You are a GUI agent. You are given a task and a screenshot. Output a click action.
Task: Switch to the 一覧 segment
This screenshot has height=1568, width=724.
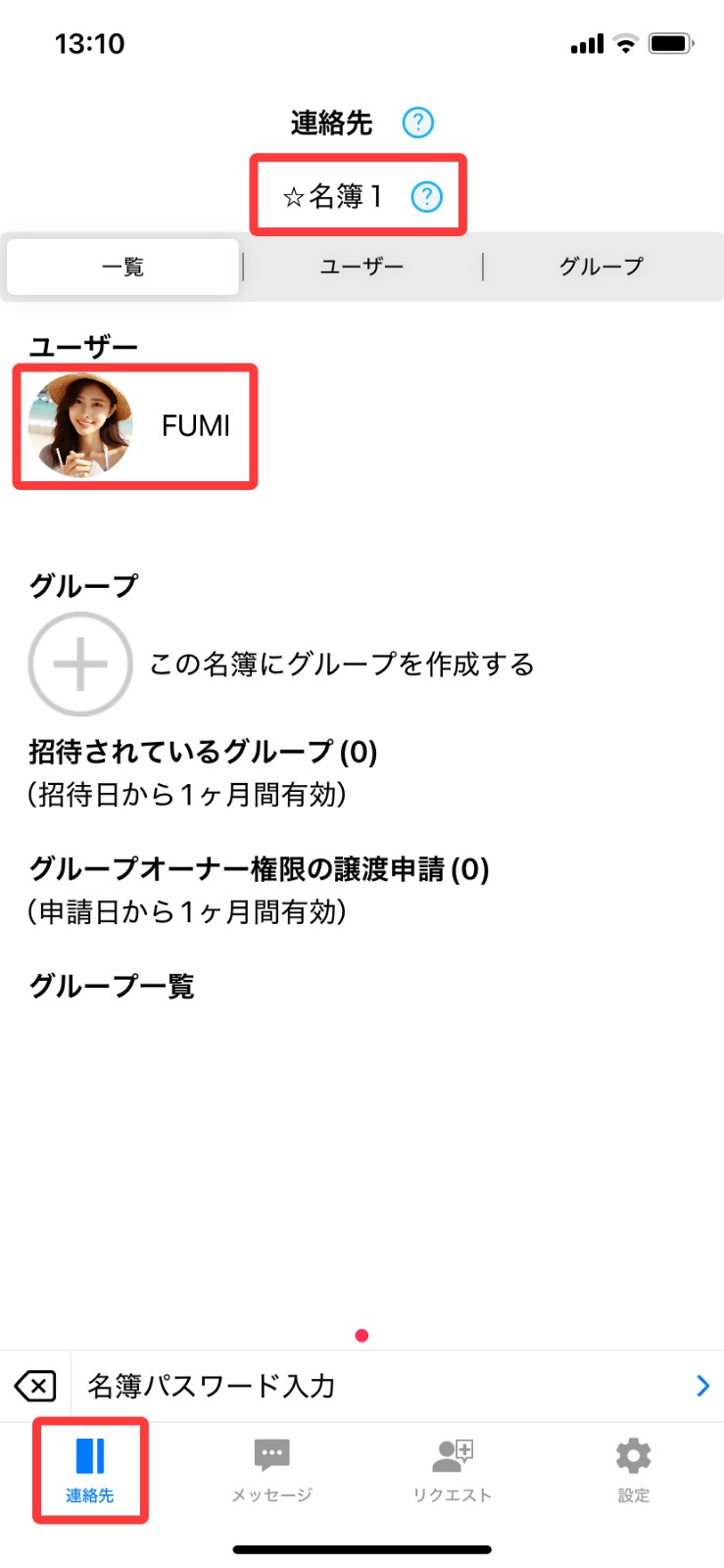[123, 267]
